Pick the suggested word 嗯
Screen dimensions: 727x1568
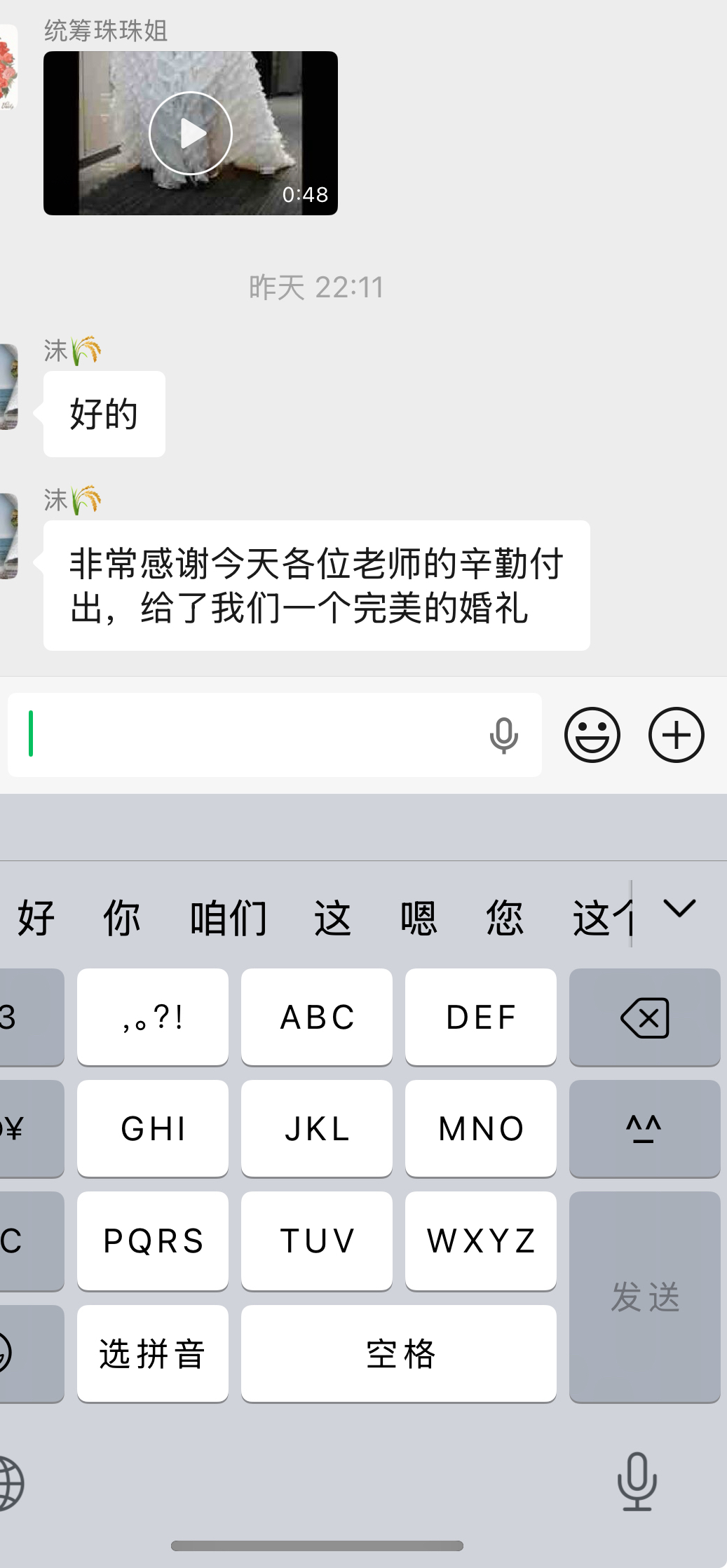419,918
